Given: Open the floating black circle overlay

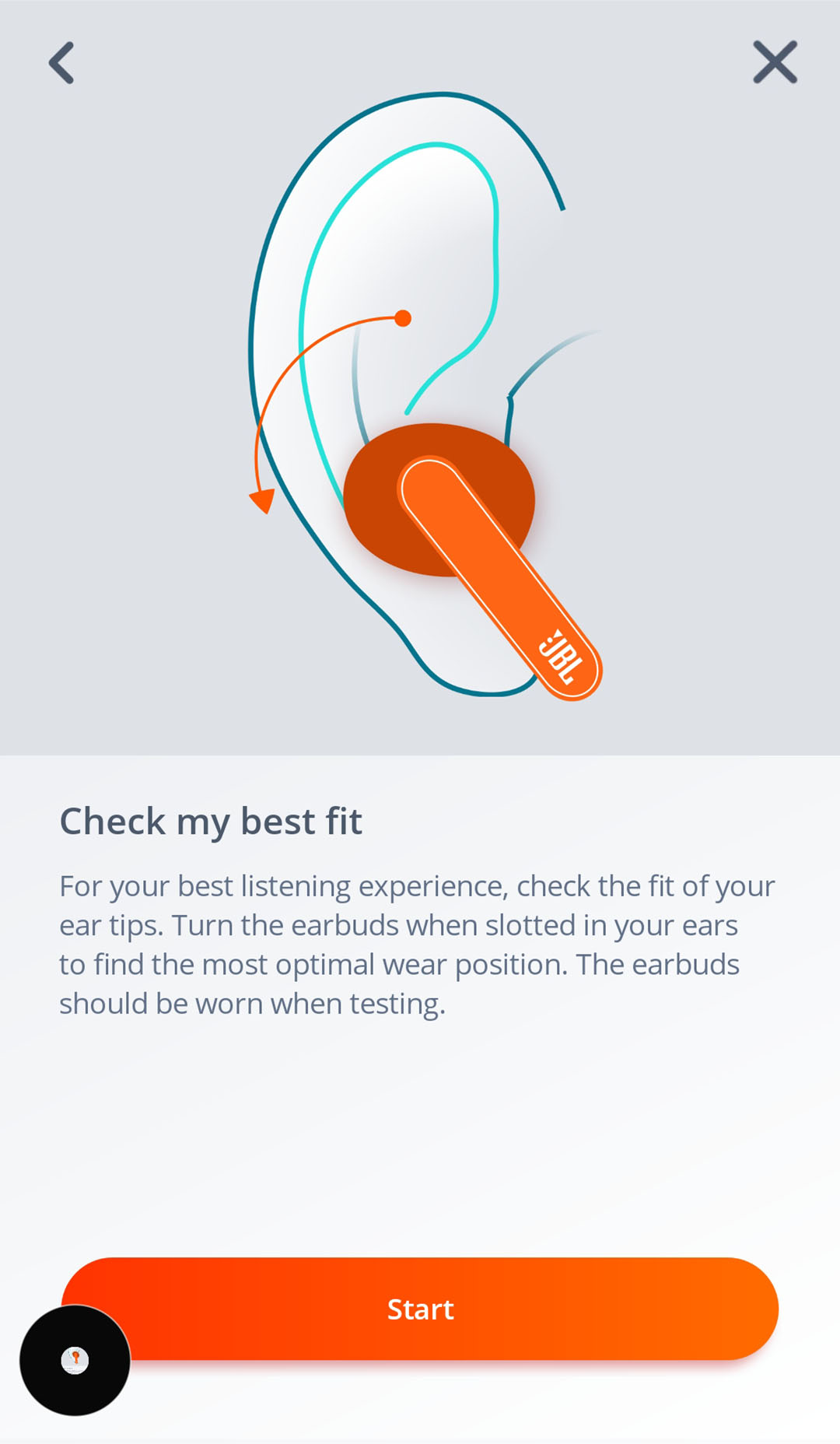Looking at the screenshot, I should point(75,1360).
